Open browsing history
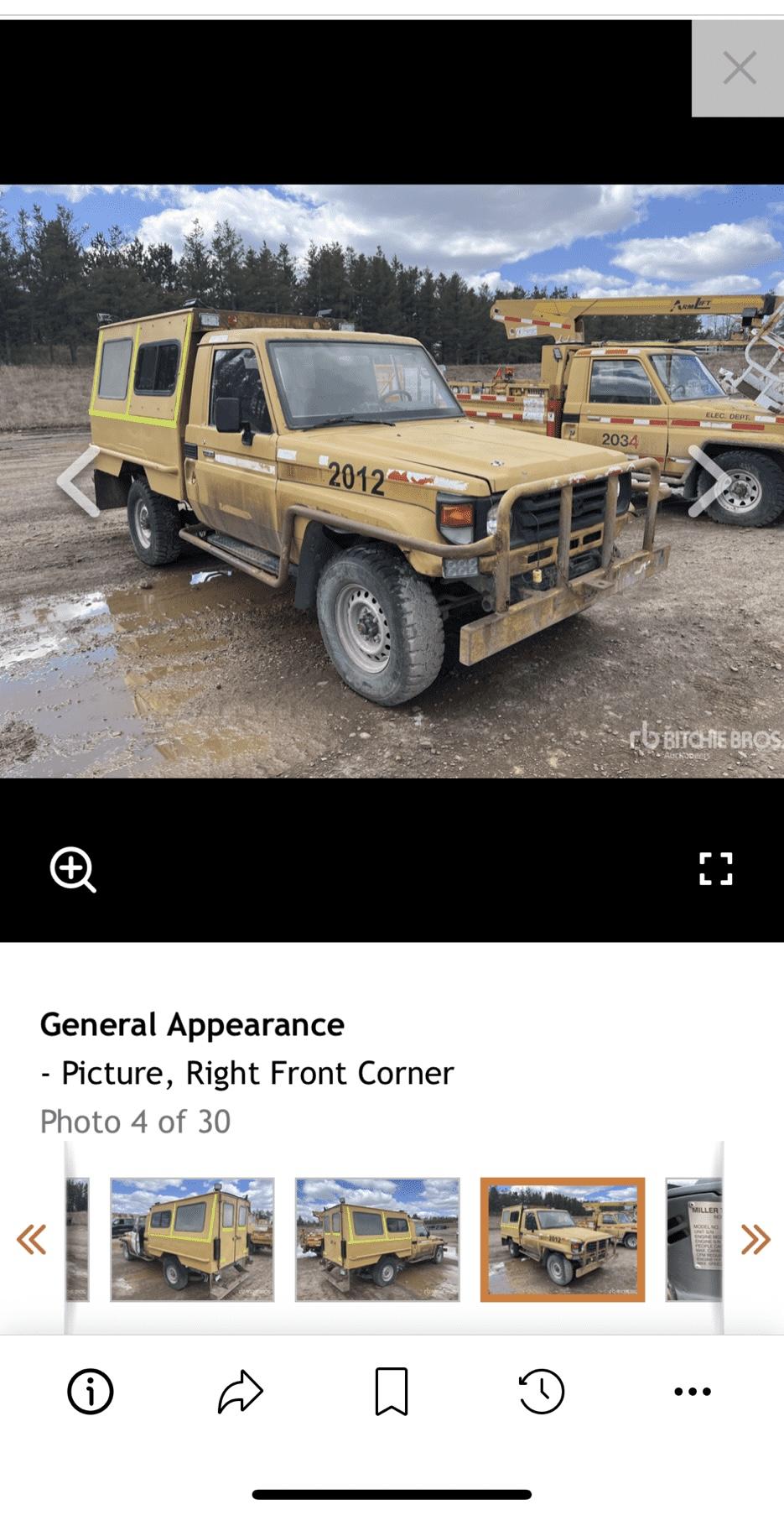This screenshot has height=1515, width=784. click(x=541, y=1392)
